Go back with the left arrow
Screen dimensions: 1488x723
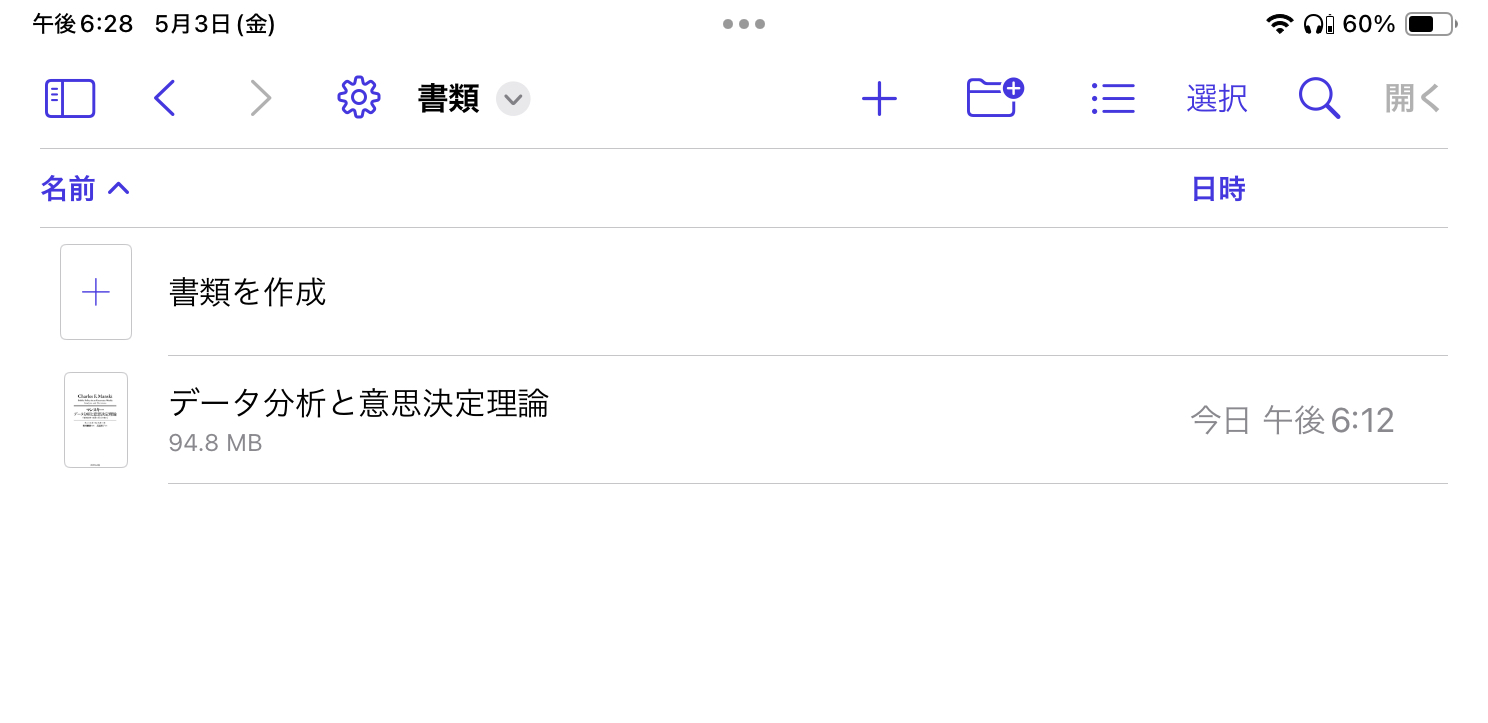point(165,98)
